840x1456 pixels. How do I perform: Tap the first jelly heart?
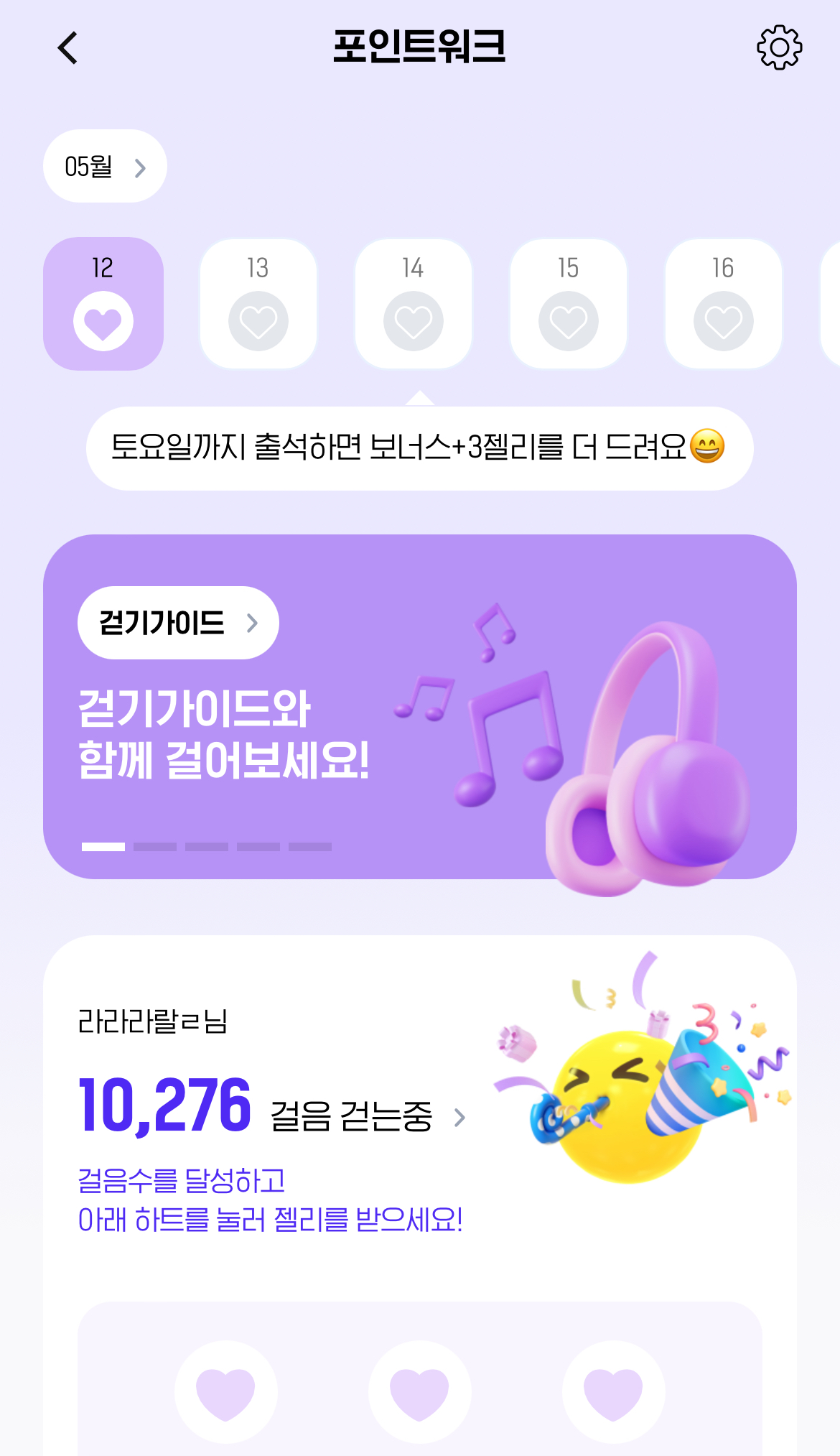tap(226, 1392)
